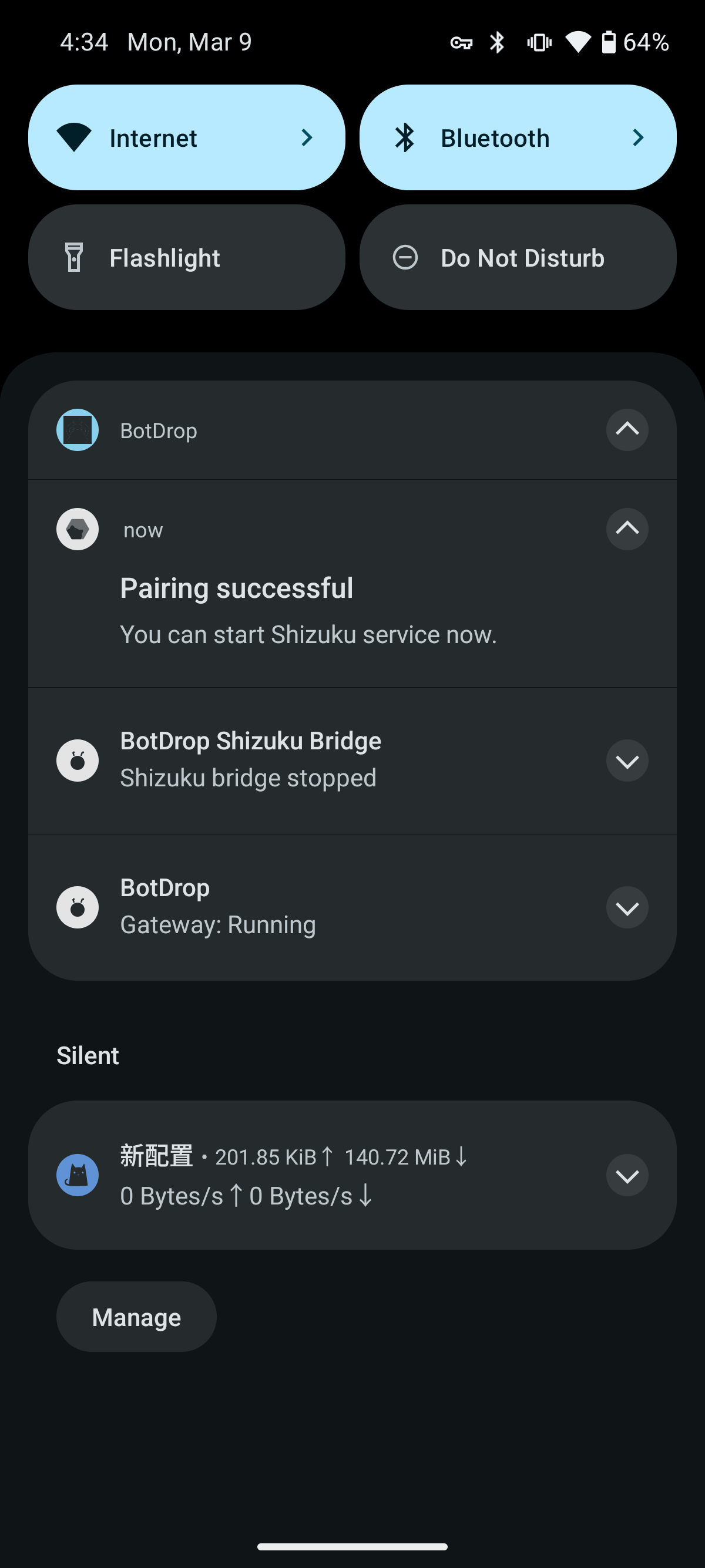The image size is (705, 1568).
Task: Tap the Bluetooth icon in the status bar
Action: [x=496, y=41]
